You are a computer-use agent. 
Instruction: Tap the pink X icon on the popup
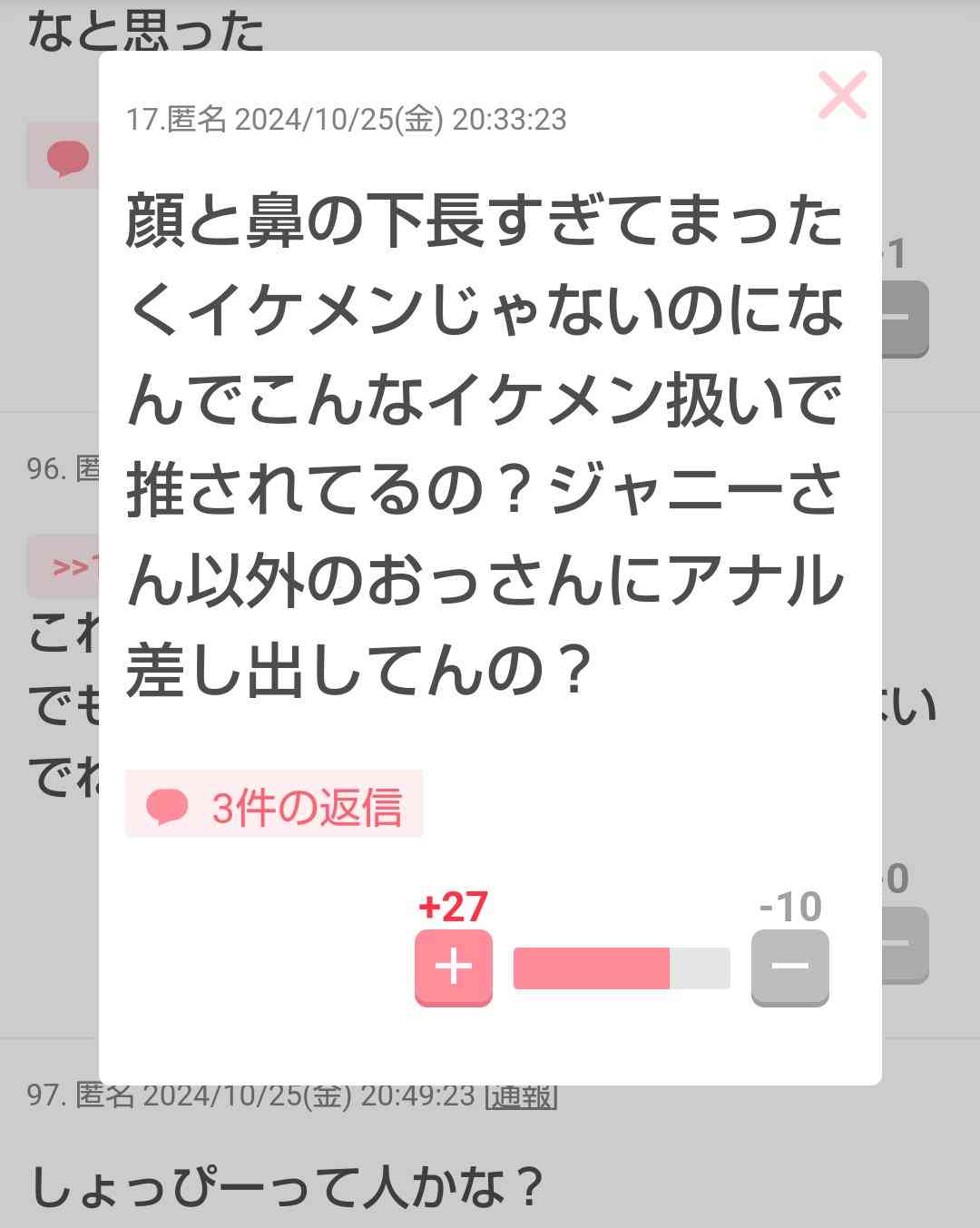coord(842,96)
